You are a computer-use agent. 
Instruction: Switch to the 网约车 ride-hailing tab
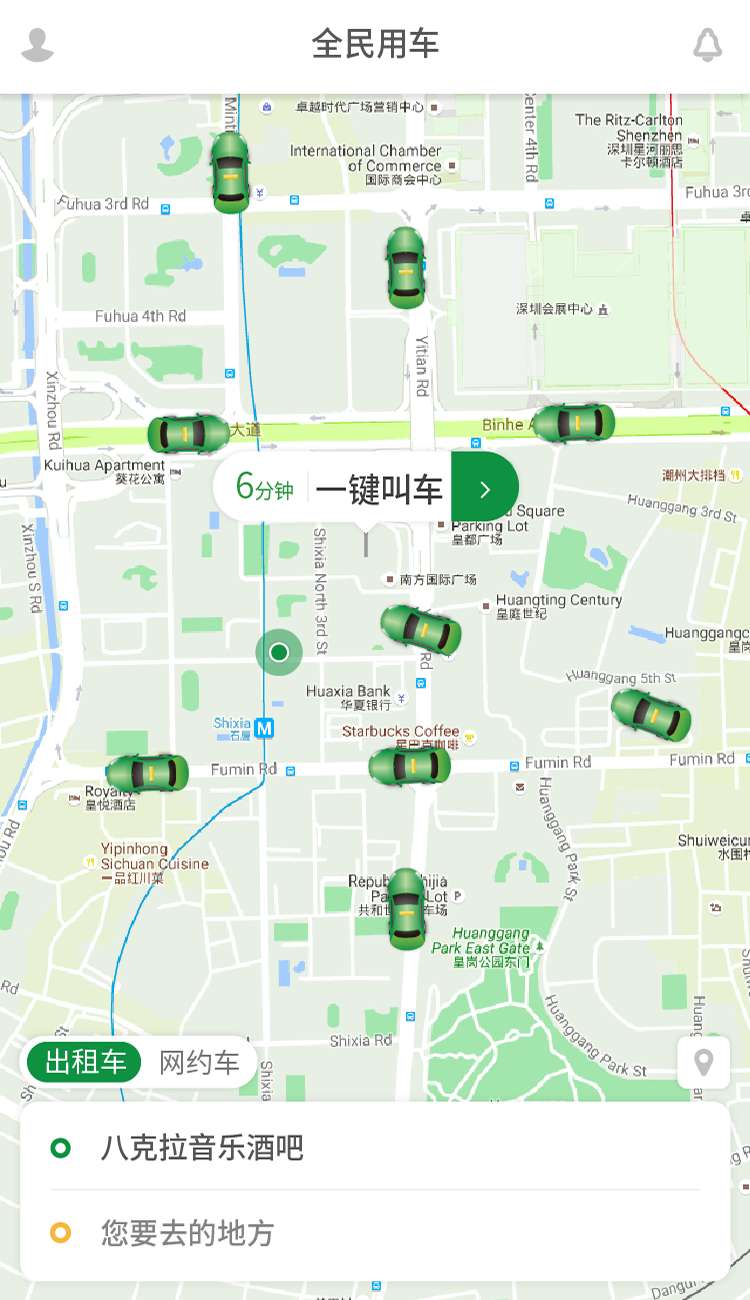pyautogui.click(x=200, y=1062)
